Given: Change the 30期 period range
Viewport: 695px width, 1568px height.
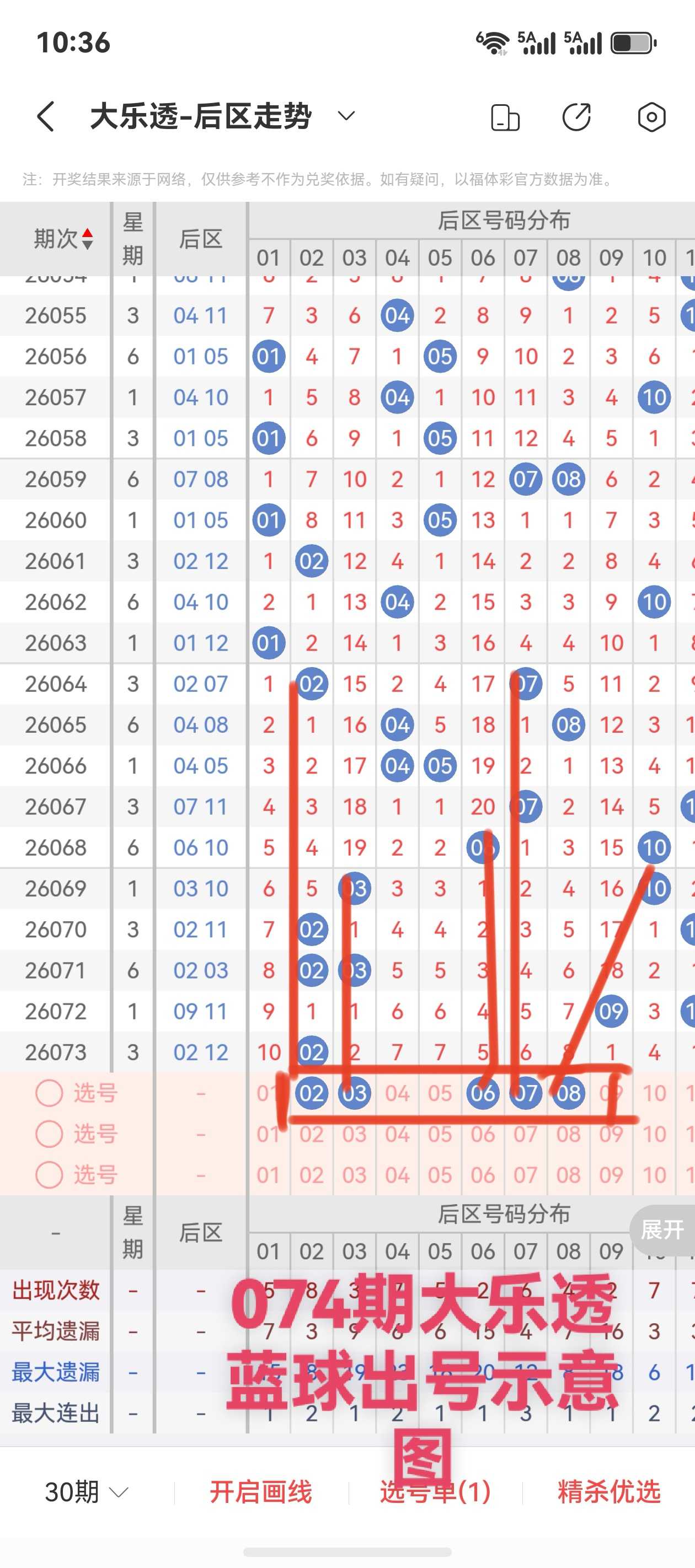Looking at the screenshot, I should click(x=87, y=1492).
